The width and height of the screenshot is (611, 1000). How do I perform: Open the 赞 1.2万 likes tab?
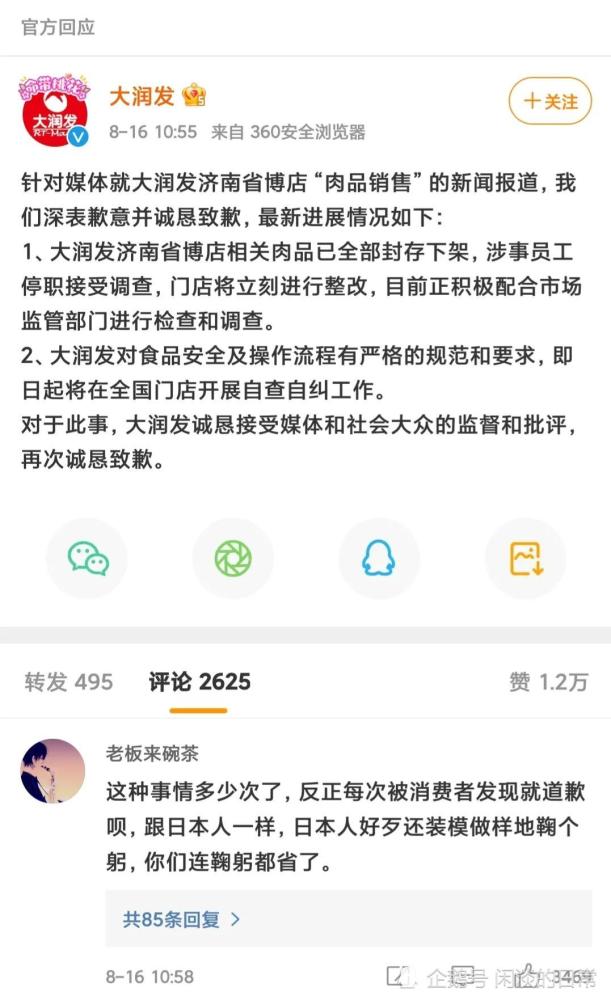point(548,682)
